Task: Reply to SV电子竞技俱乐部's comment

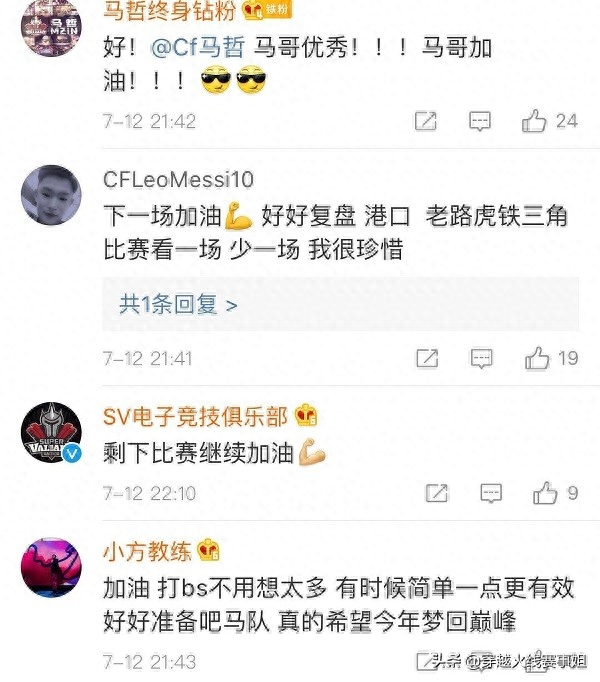Action: coord(491,493)
